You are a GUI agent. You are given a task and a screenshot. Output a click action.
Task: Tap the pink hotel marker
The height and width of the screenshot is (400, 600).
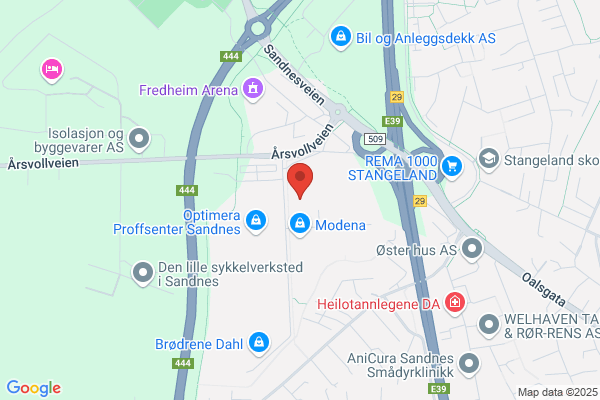(52, 70)
